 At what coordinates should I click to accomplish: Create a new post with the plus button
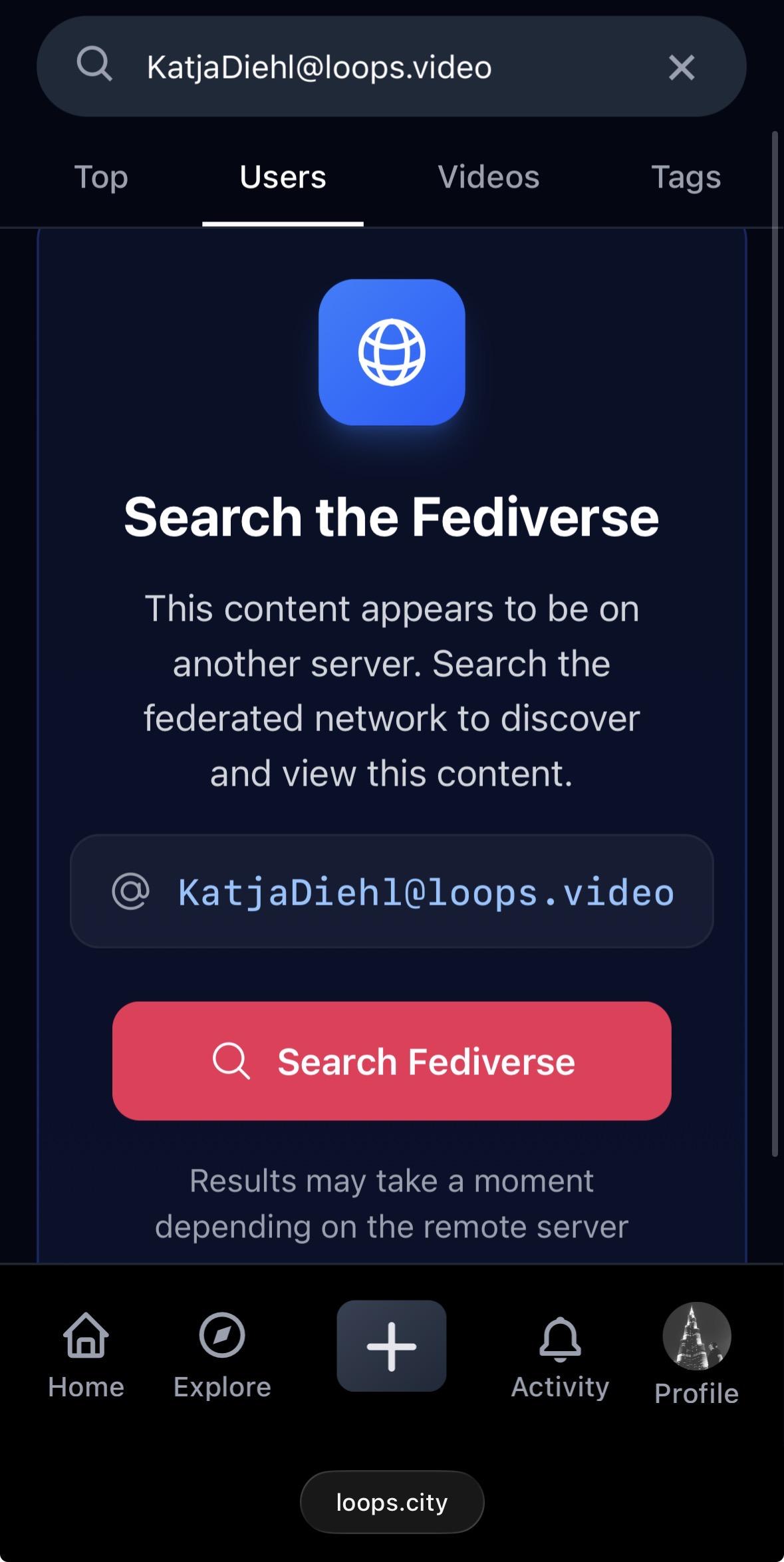click(391, 1346)
